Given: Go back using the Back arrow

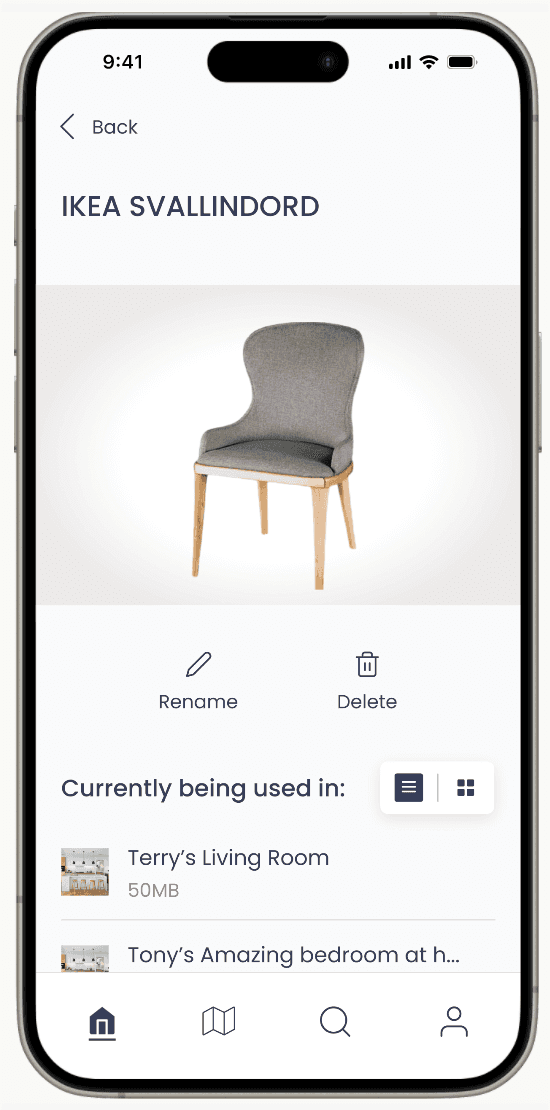Looking at the screenshot, I should point(98,127).
